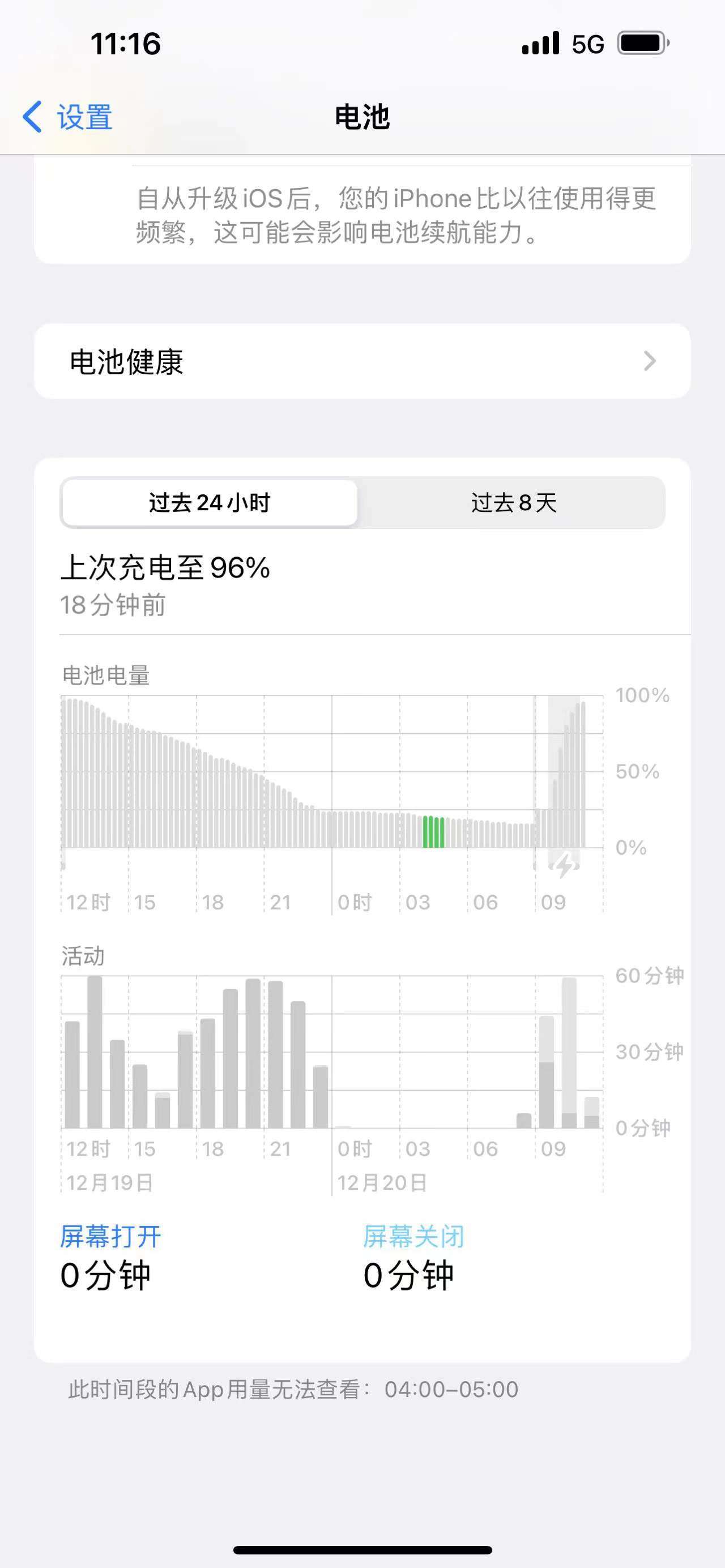Switch to 过去8天 view
Image resolution: width=725 pixels, height=1568 pixels.
click(x=513, y=503)
